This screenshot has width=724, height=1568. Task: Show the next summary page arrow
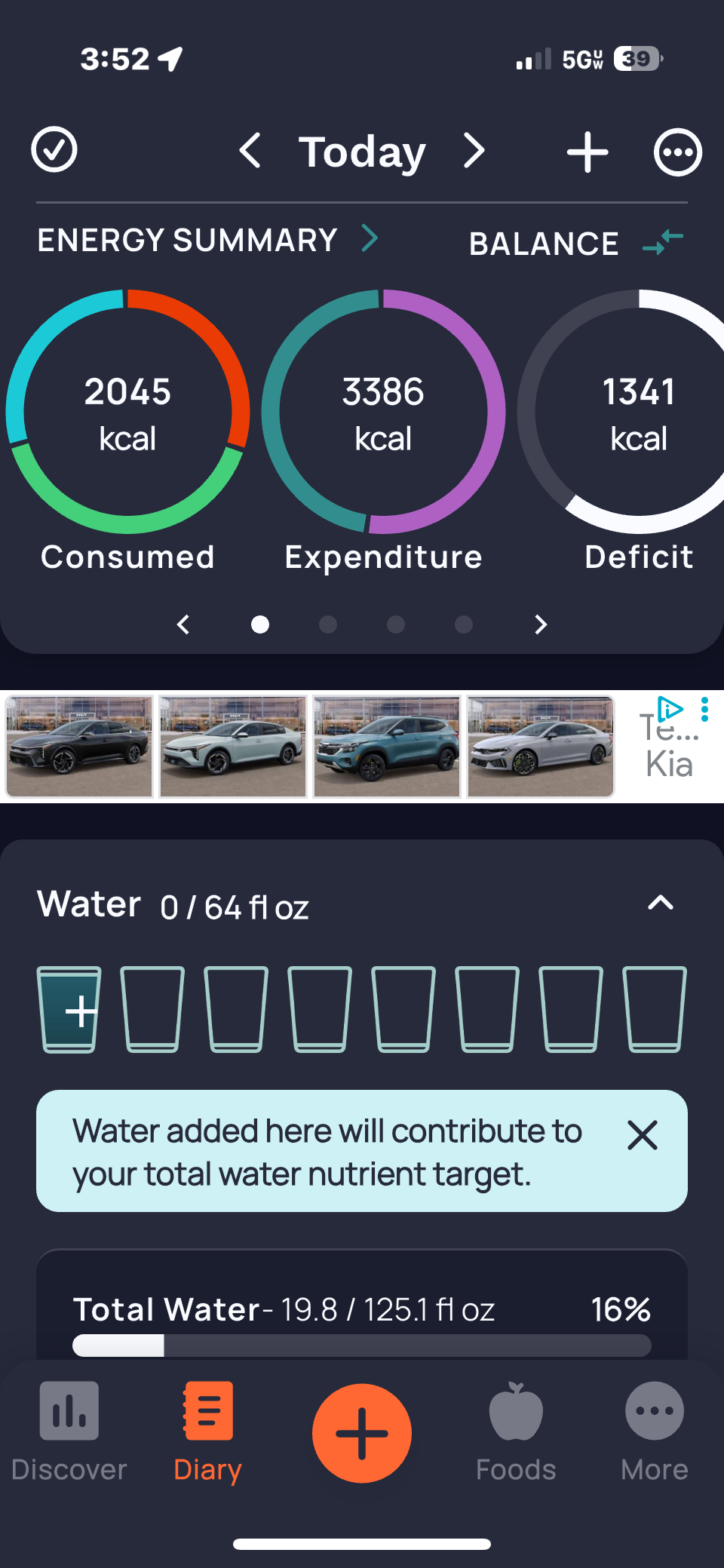[x=540, y=624]
